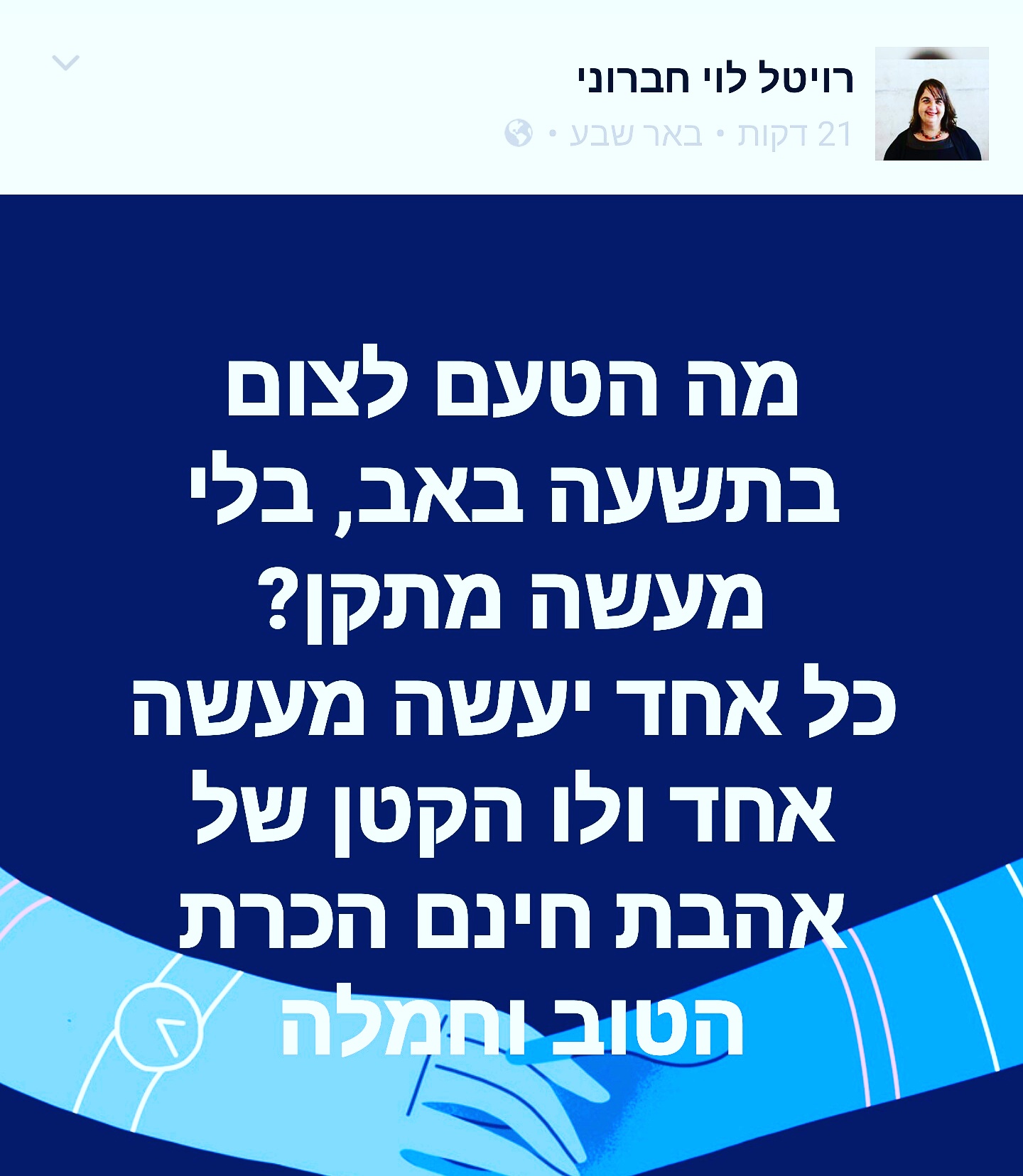Open the post options chevron
The width and height of the screenshot is (1023, 1176).
(x=66, y=63)
